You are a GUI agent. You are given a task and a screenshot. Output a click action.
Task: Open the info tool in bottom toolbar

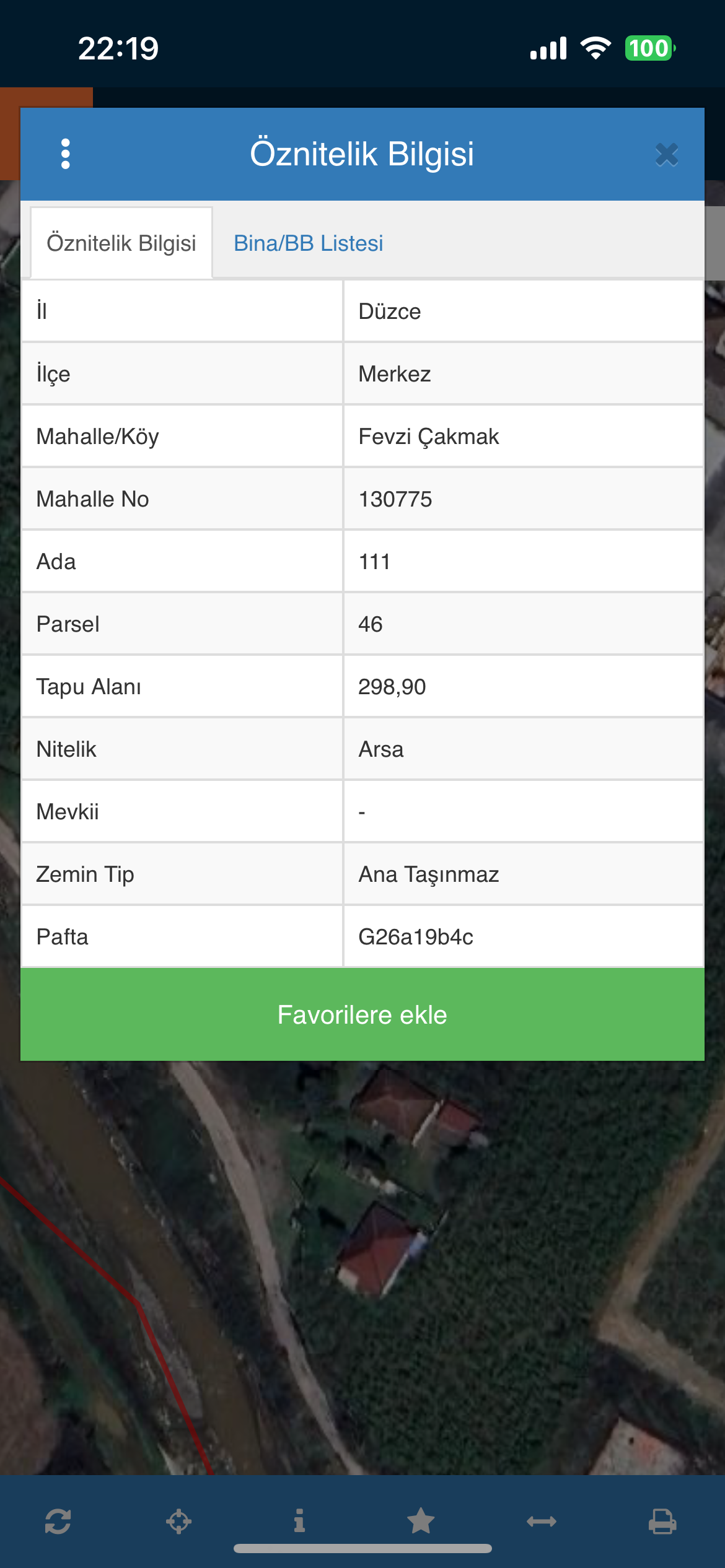[x=299, y=1521]
